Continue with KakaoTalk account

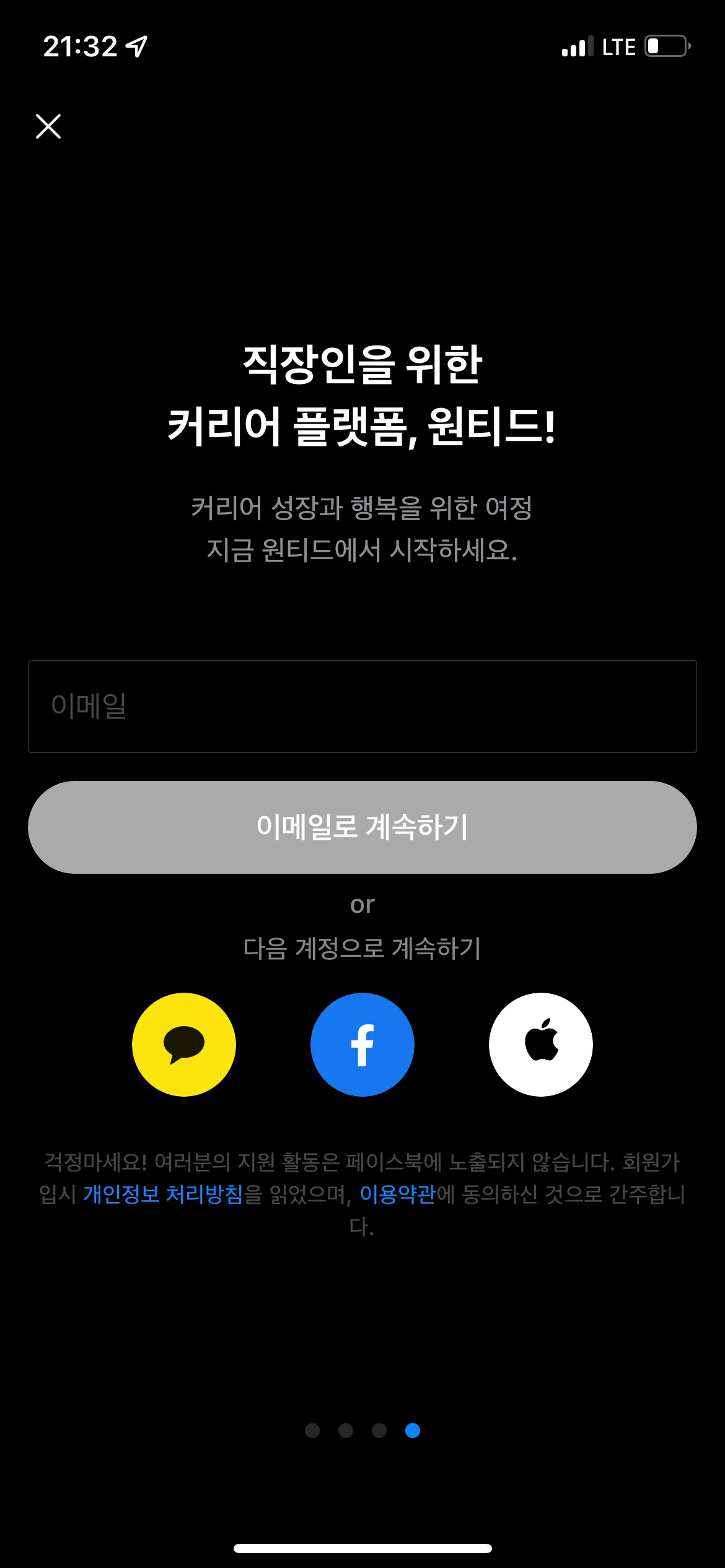[184, 1045]
